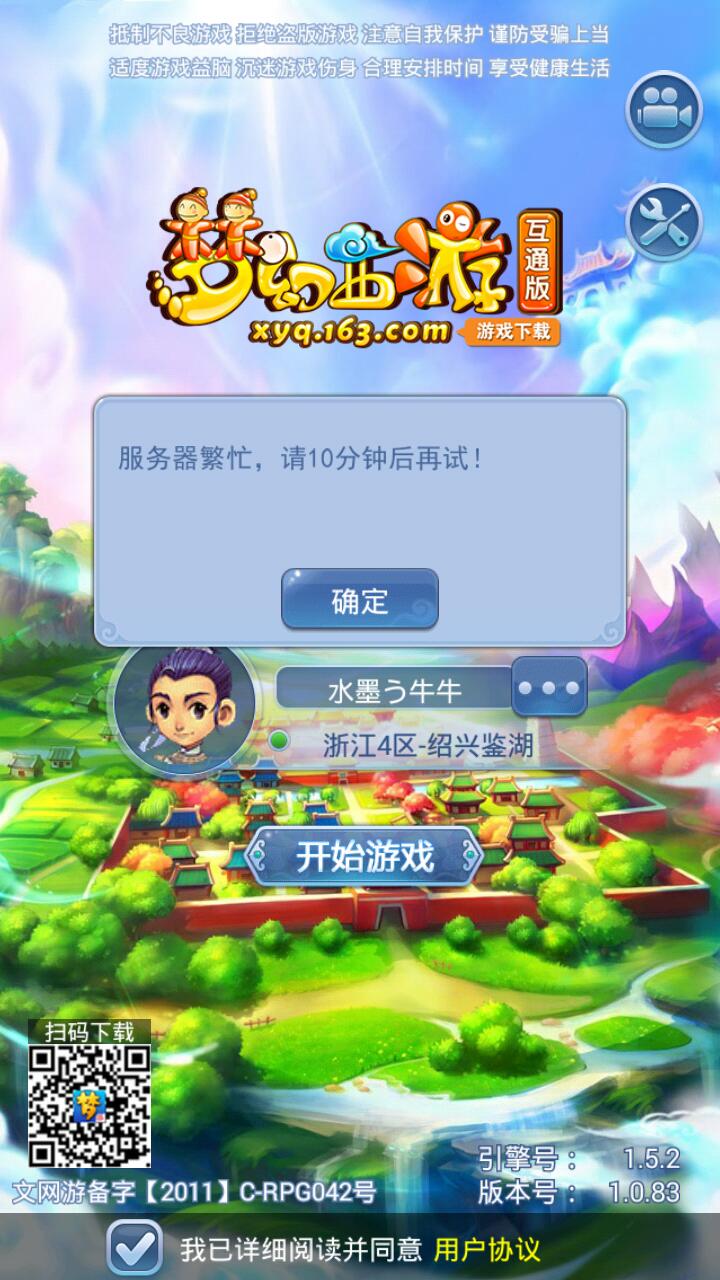The width and height of the screenshot is (720, 1280).
Task: Select the 浙江4区-绍兴鉴湖 server entry
Action: pyautogui.click(x=428, y=744)
